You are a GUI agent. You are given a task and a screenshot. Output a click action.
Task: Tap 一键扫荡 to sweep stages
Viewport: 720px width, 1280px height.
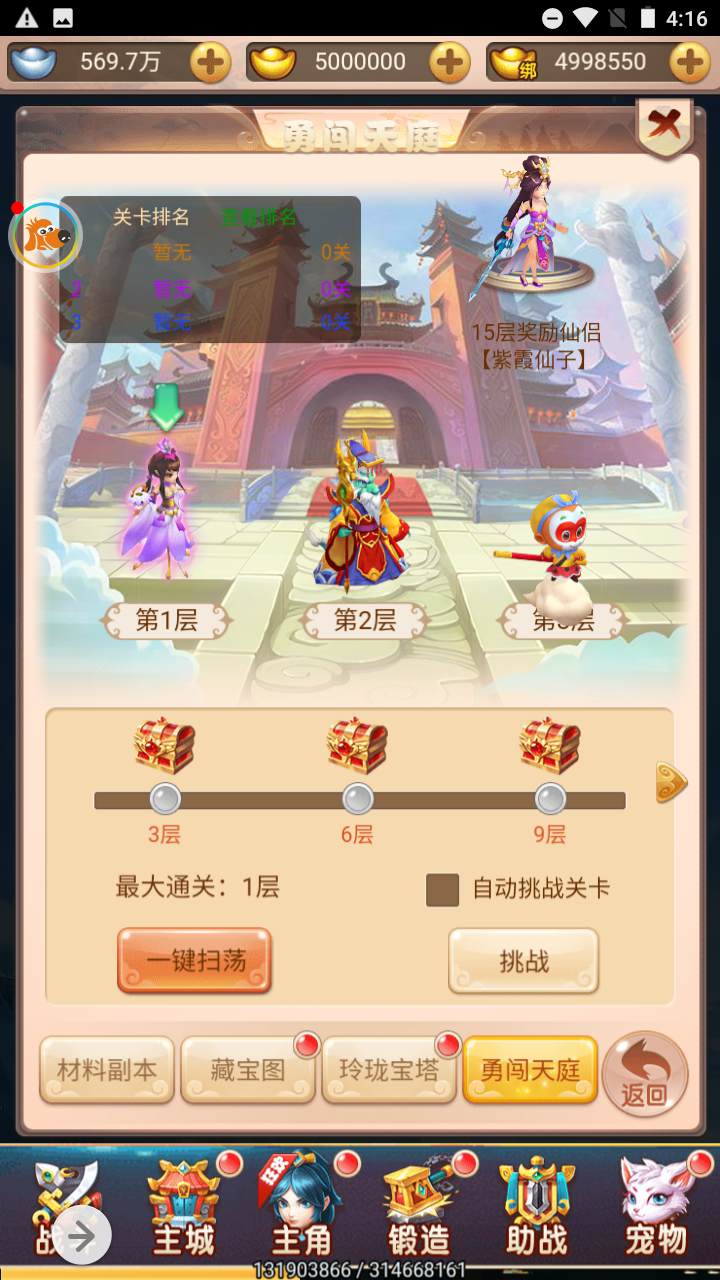[194, 961]
